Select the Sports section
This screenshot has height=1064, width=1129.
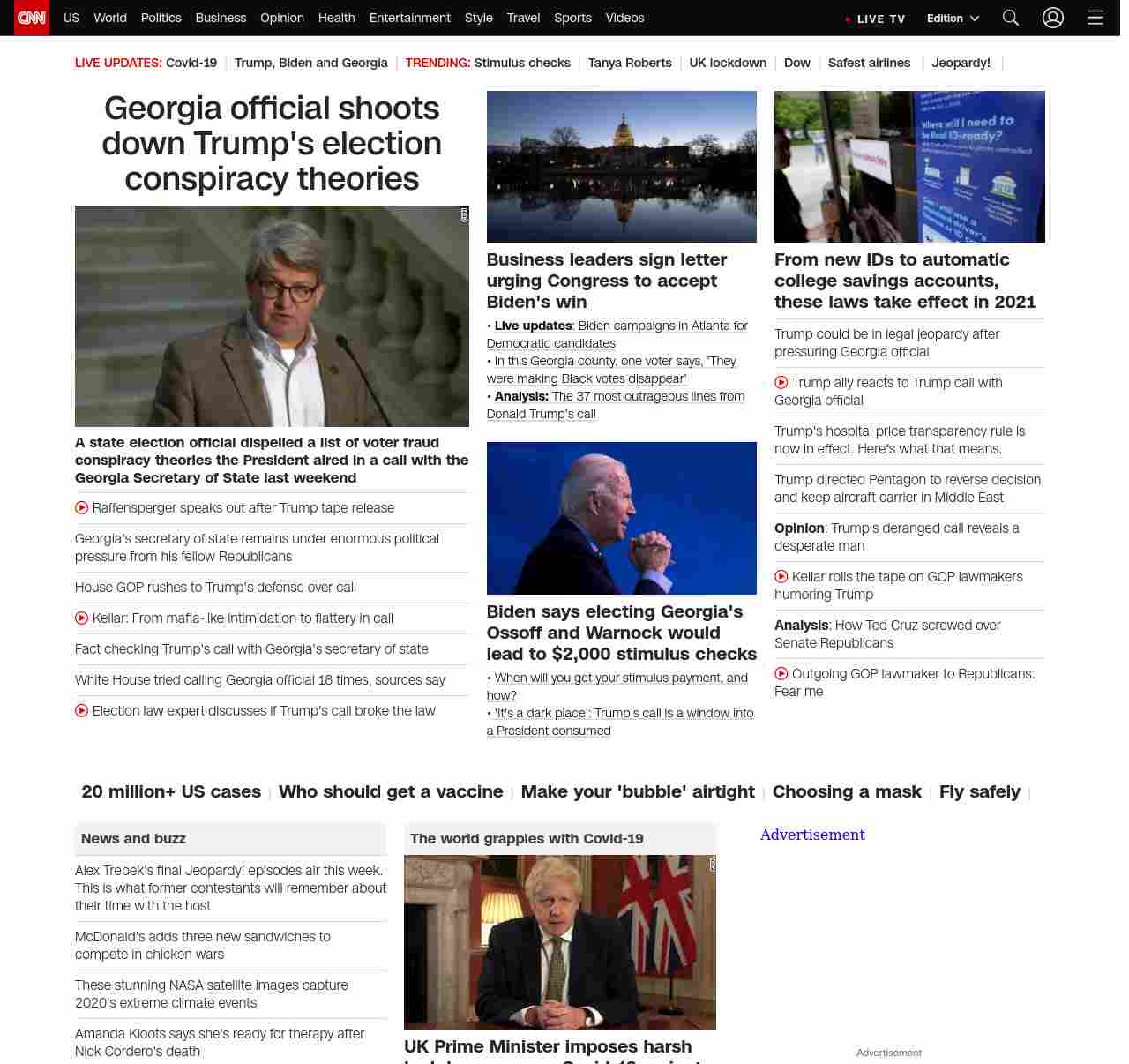pos(572,18)
